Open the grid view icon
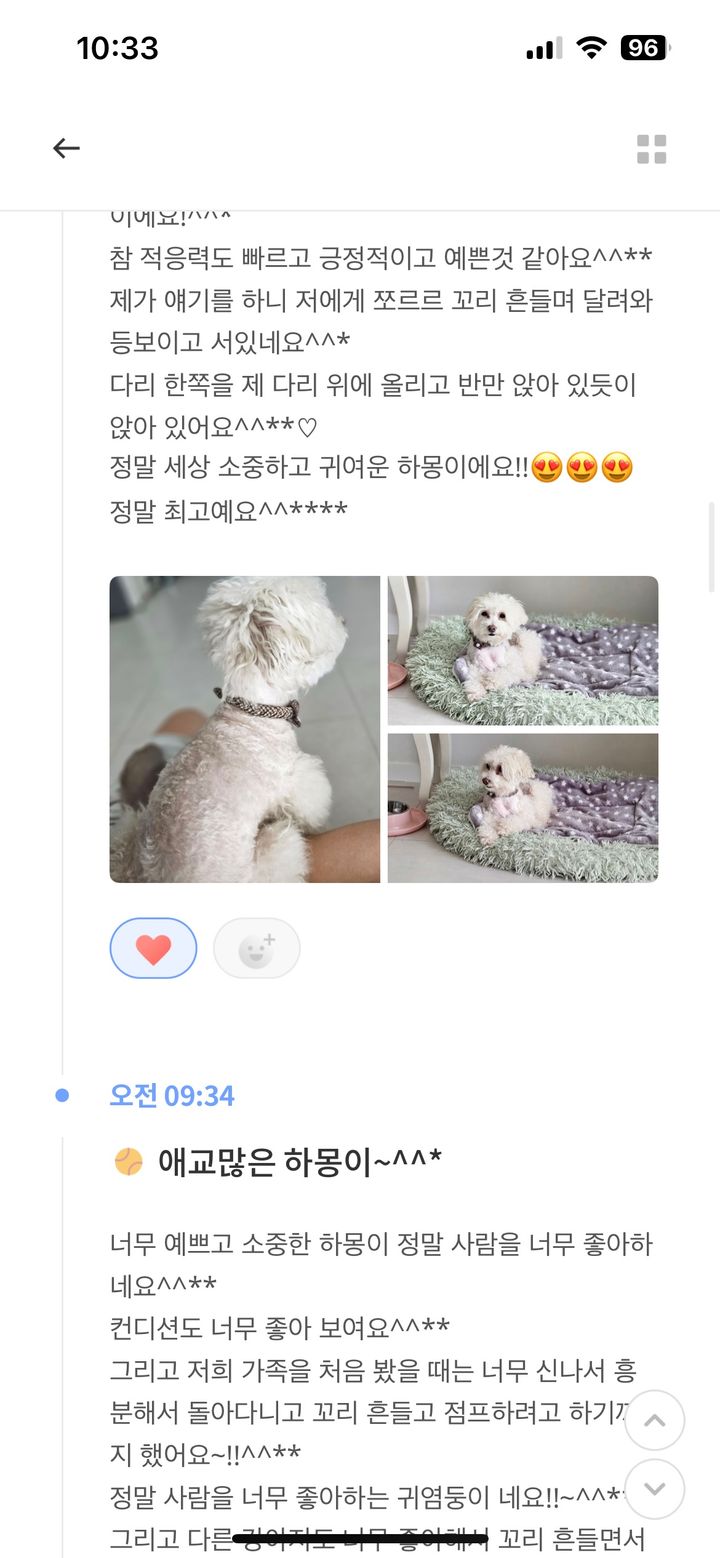This screenshot has height=1558, width=720. 651,149
